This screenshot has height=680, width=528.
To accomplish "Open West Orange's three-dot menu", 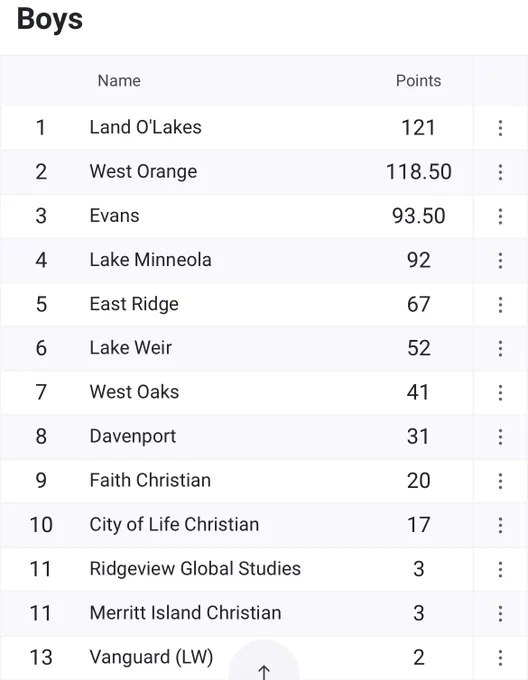I will (500, 172).
